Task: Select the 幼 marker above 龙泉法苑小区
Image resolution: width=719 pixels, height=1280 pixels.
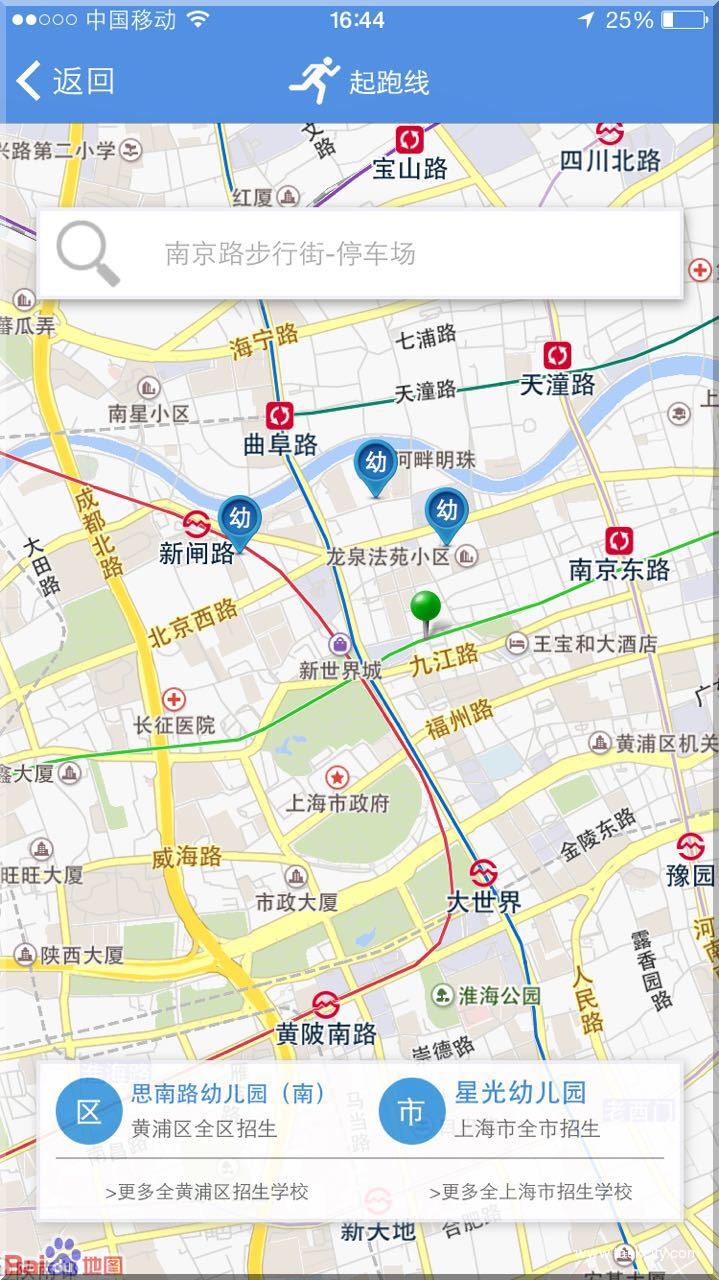Action: coord(446,512)
